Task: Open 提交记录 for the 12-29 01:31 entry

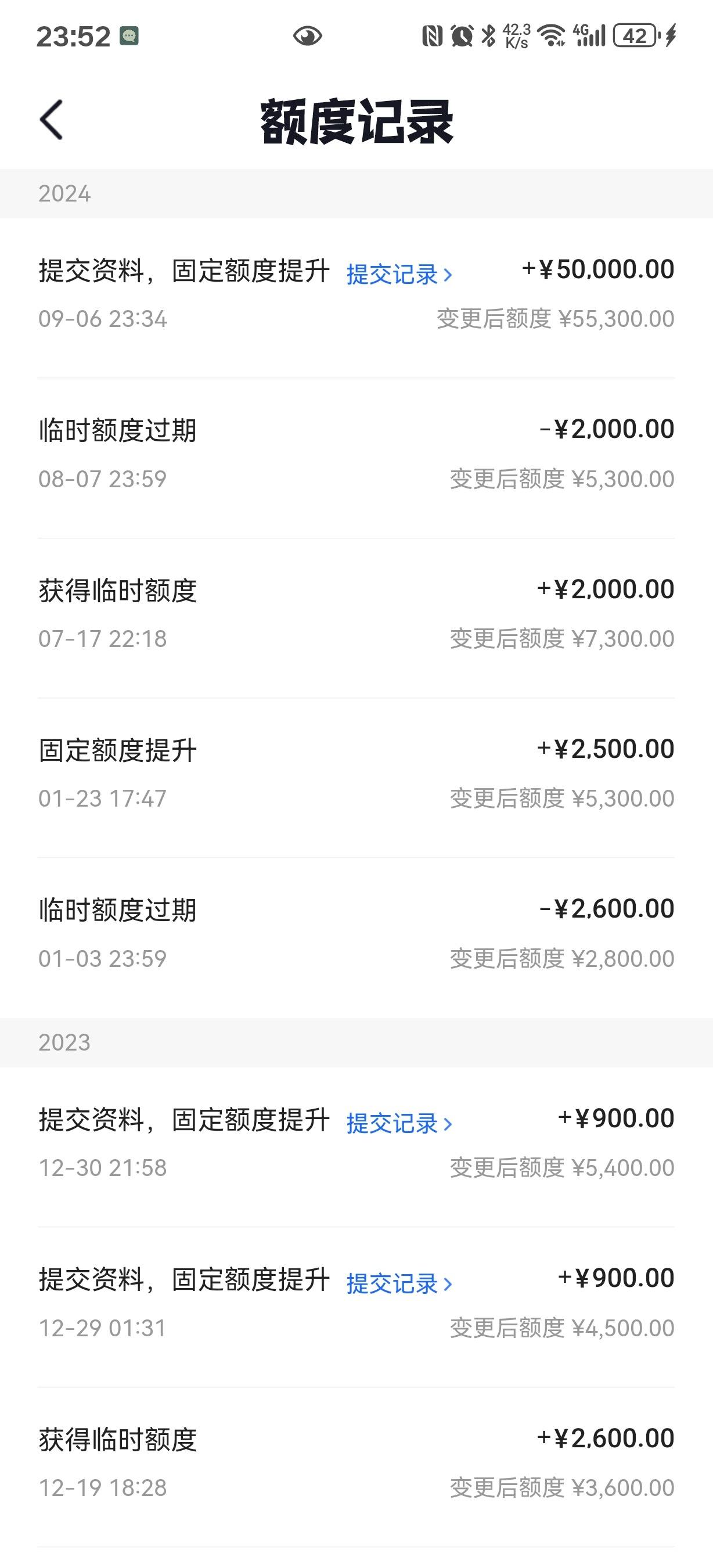Action: click(399, 1284)
